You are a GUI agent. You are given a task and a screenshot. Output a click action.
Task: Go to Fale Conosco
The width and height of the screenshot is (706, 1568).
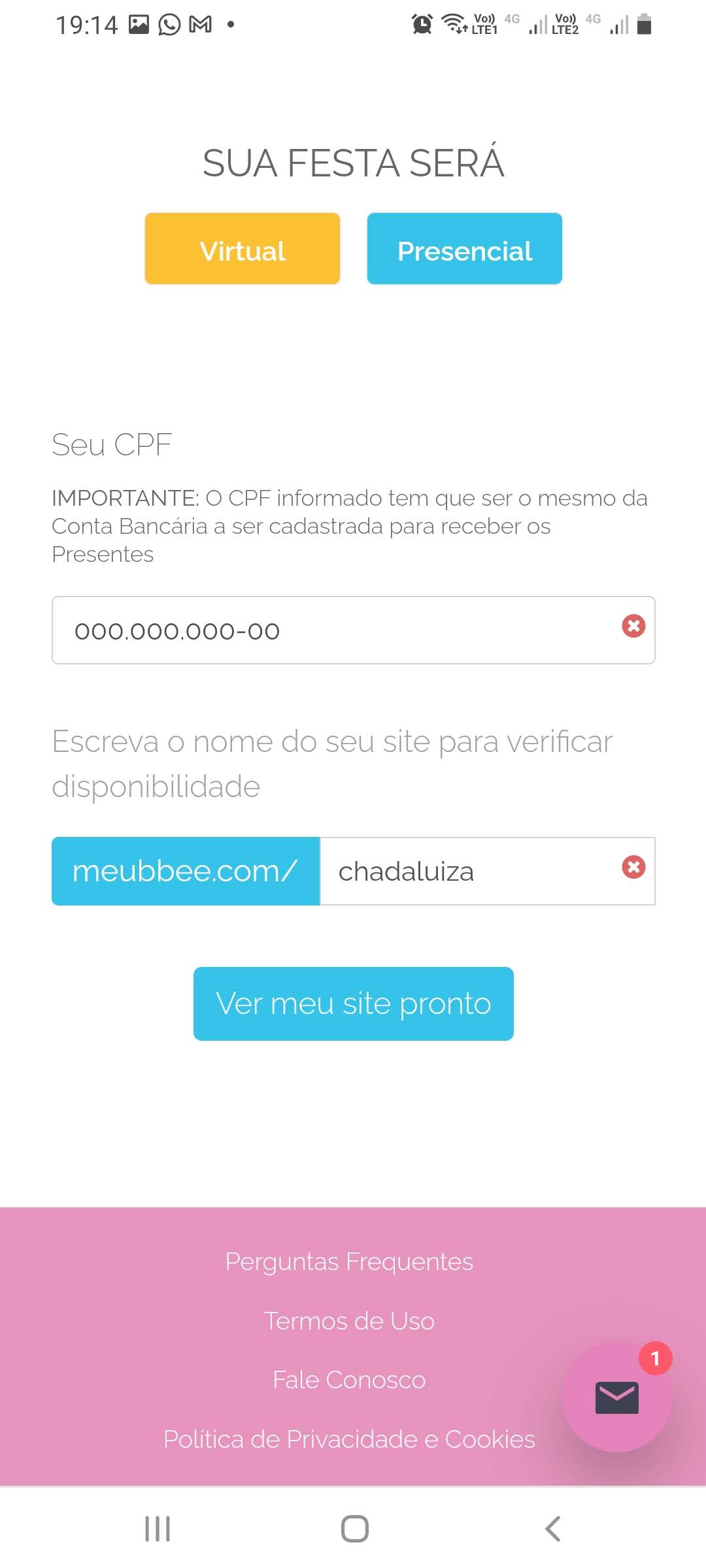click(x=349, y=1380)
